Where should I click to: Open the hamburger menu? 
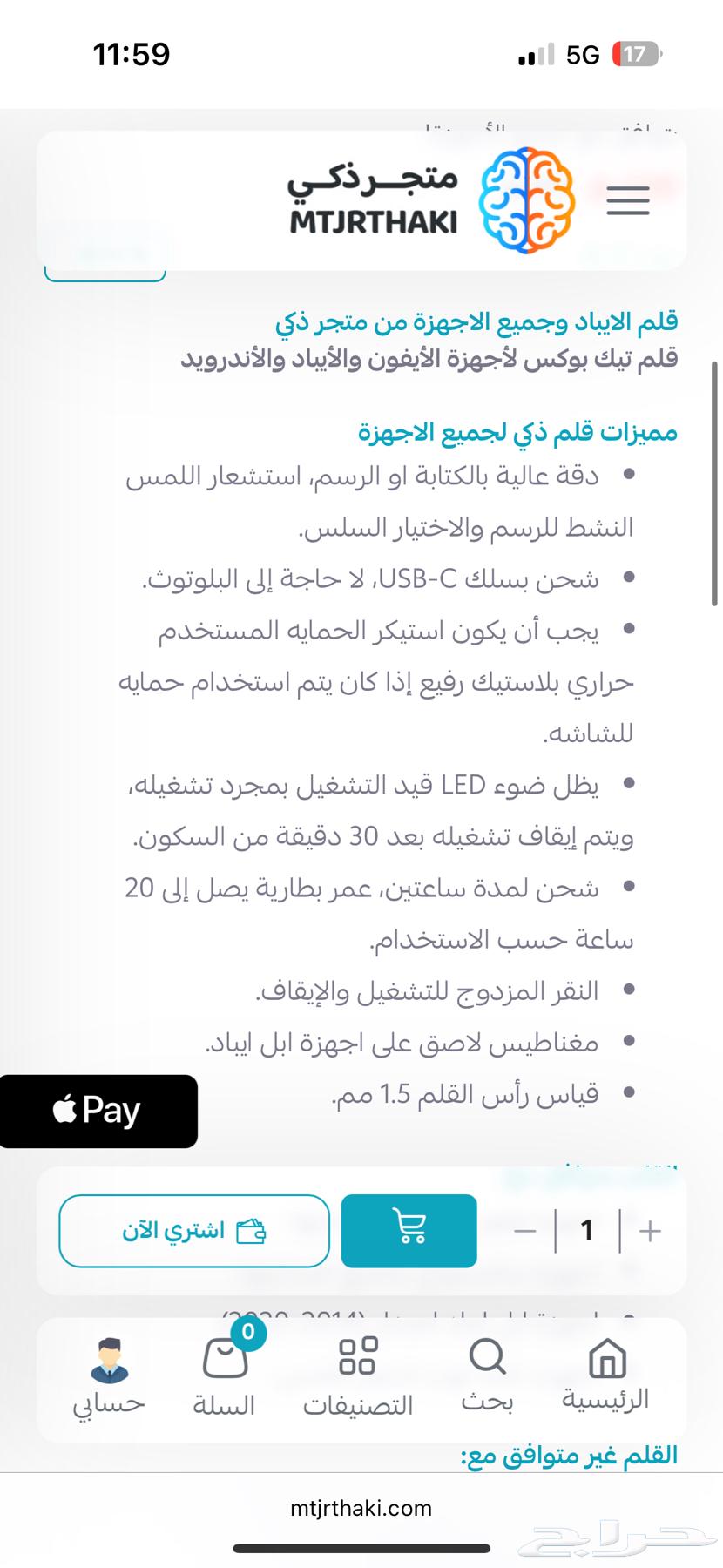(x=628, y=201)
